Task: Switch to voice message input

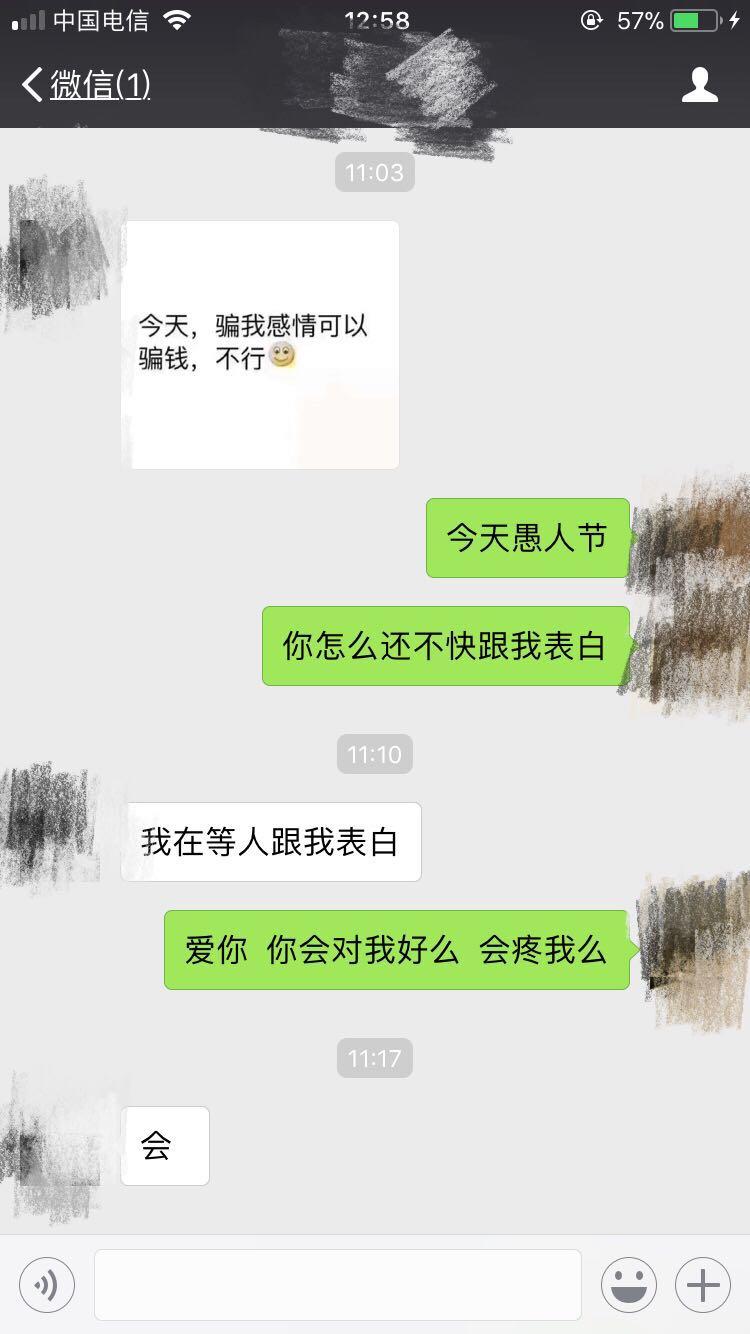Action: 47,1284
